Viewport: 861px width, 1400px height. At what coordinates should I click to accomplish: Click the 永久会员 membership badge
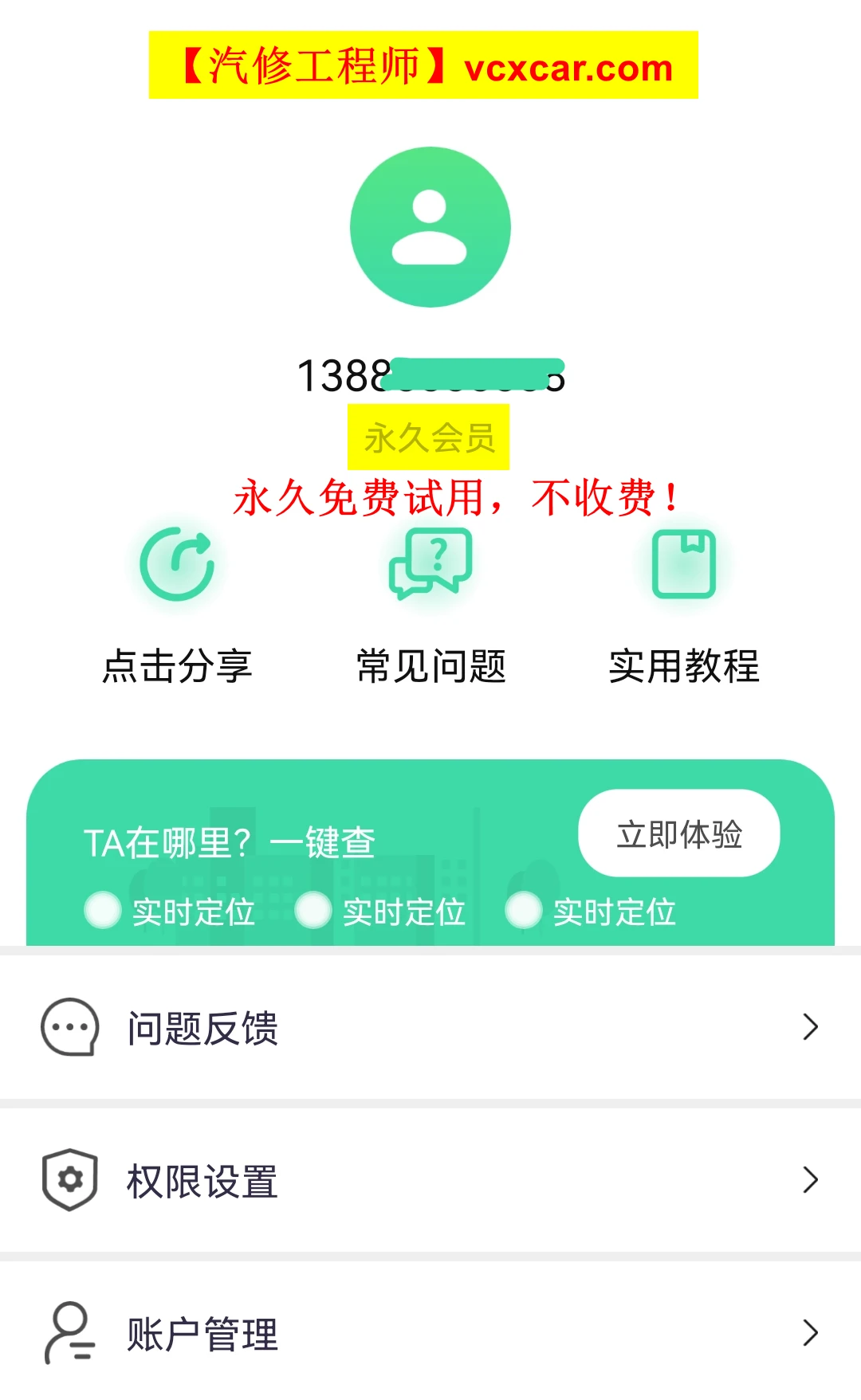(x=431, y=435)
